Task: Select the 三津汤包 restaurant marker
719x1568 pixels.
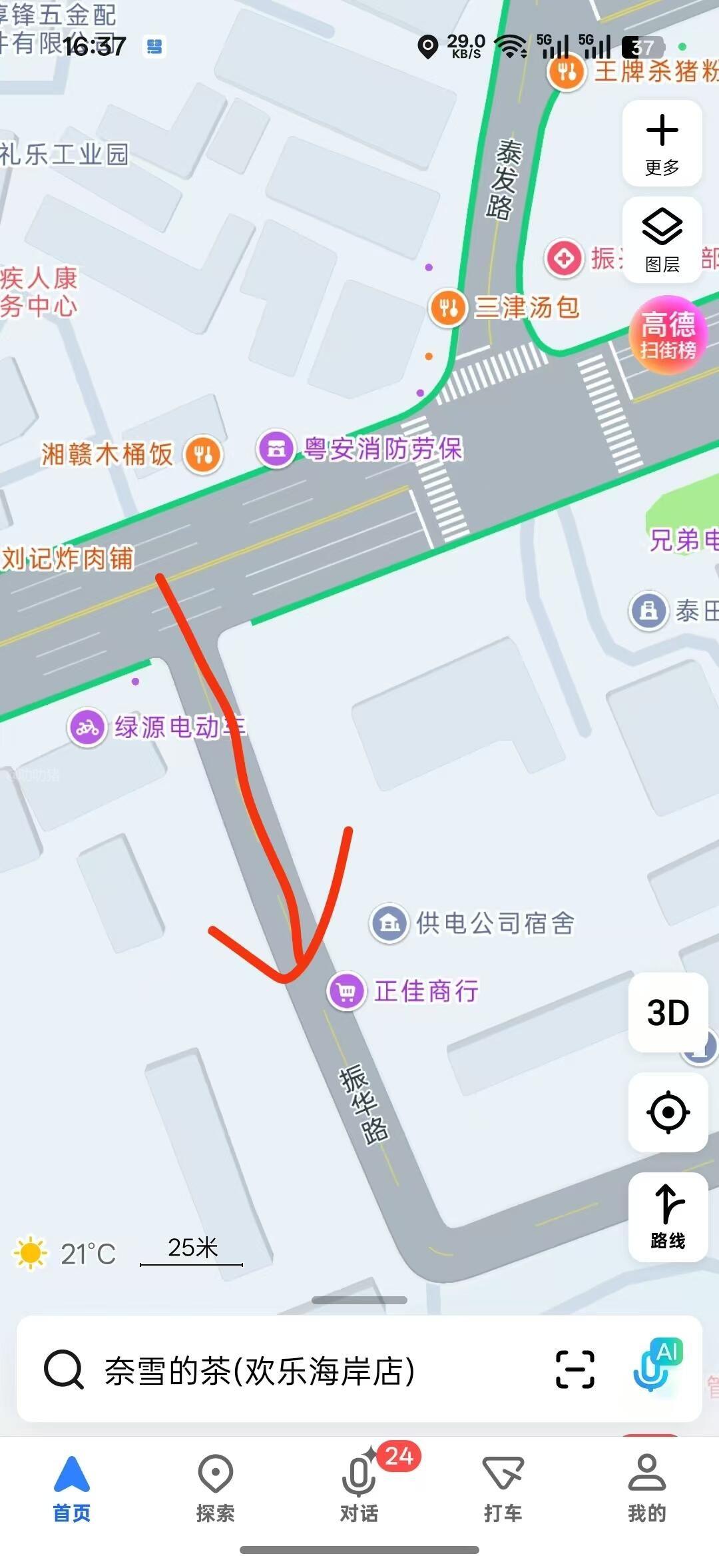Action: (448, 308)
